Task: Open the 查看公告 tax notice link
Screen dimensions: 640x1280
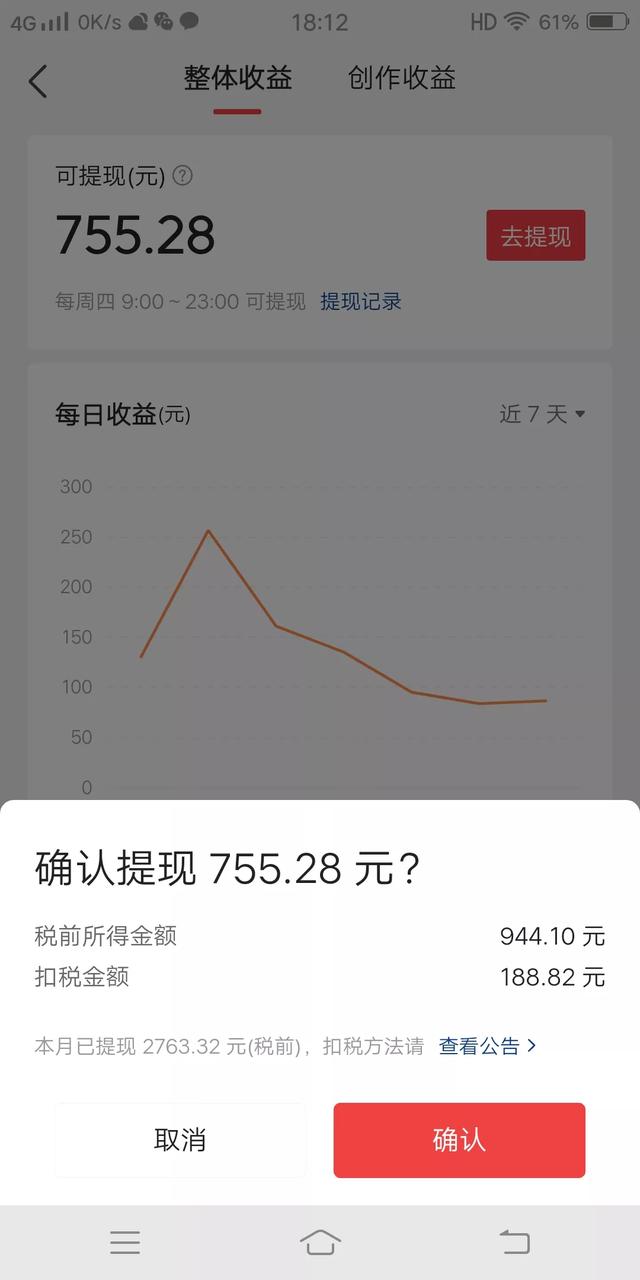Action: (488, 1046)
